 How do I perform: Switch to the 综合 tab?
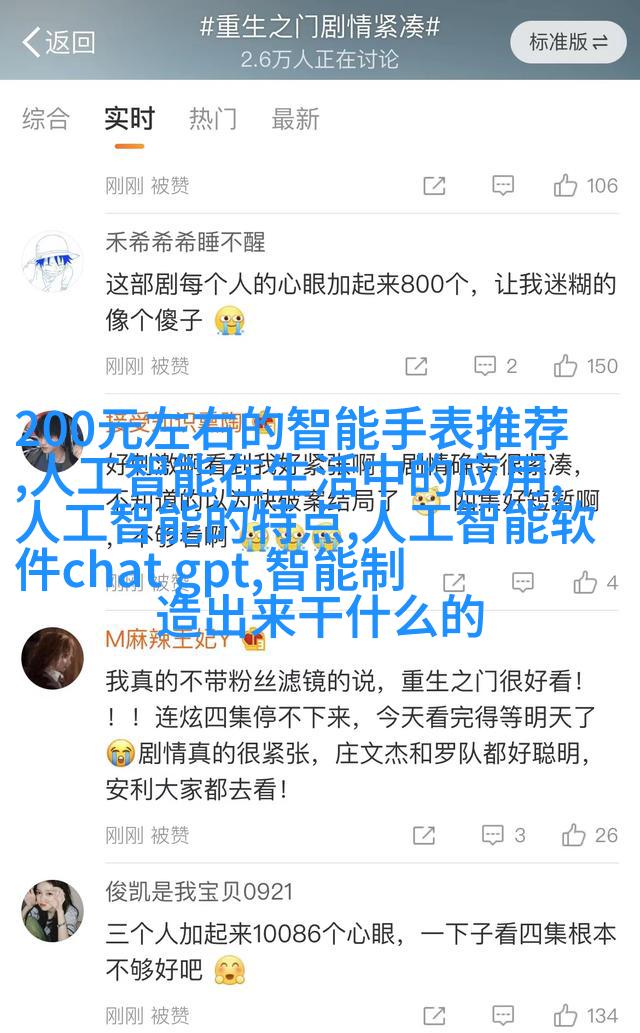click(46, 119)
